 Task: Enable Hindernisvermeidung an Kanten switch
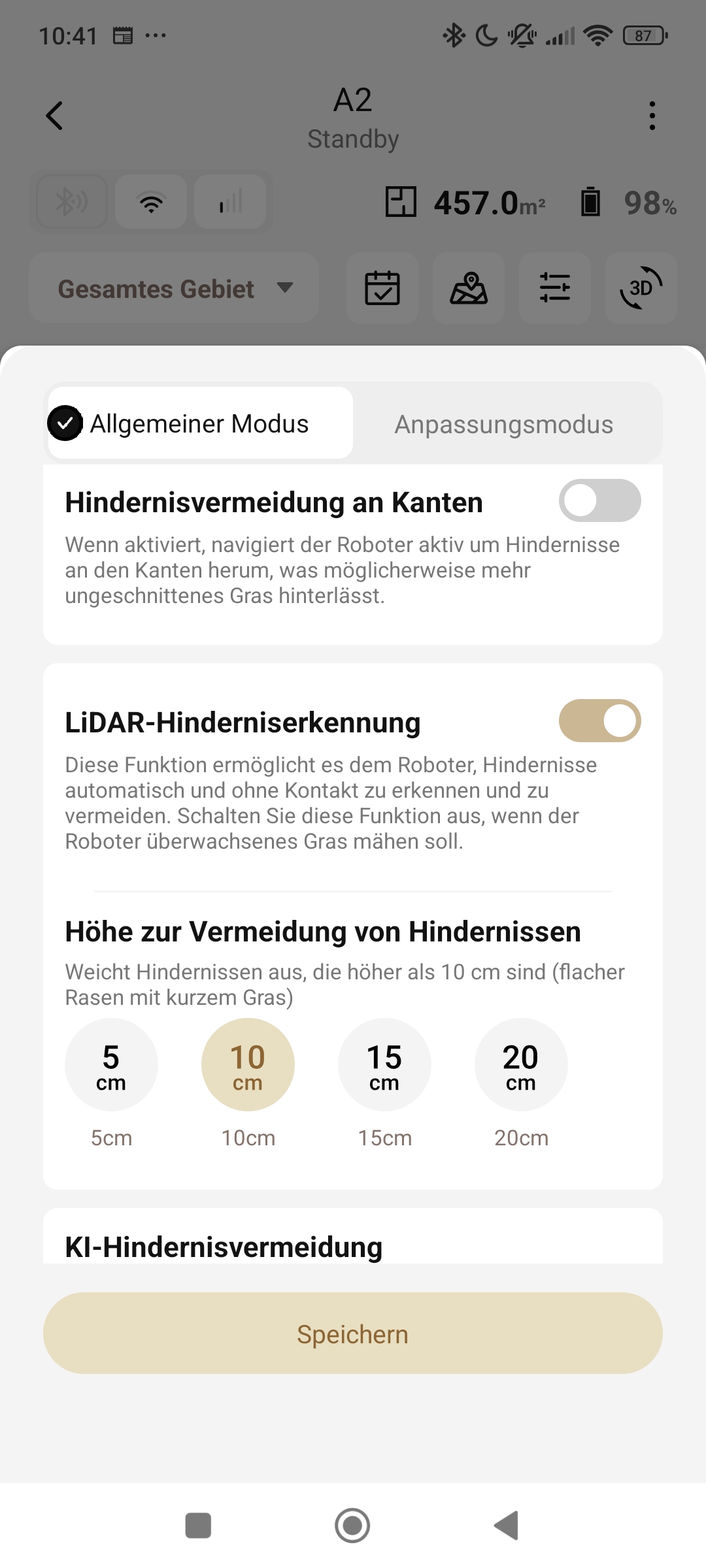tap(599, 500)
